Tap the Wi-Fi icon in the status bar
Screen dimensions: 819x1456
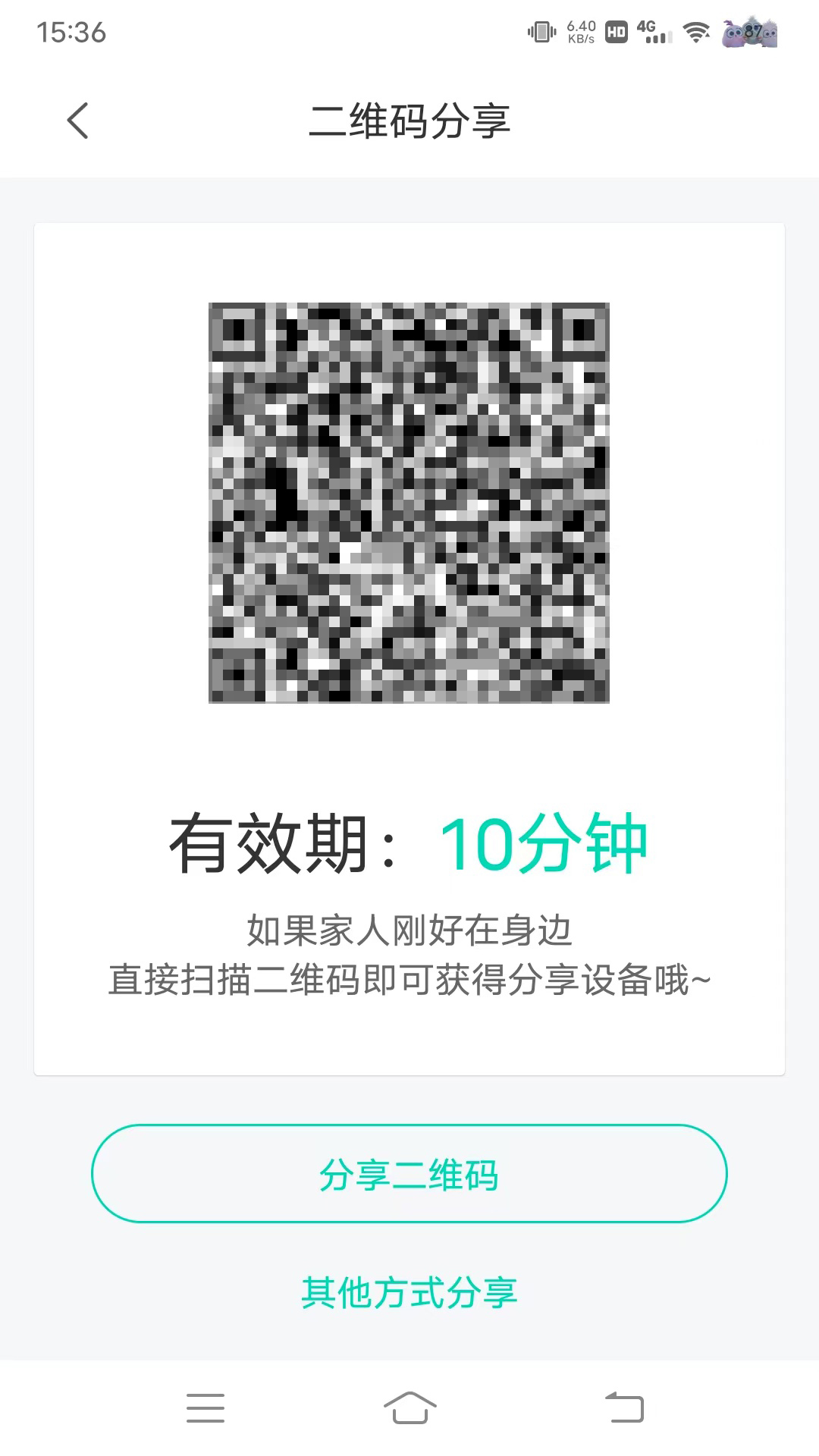[695, 32]
